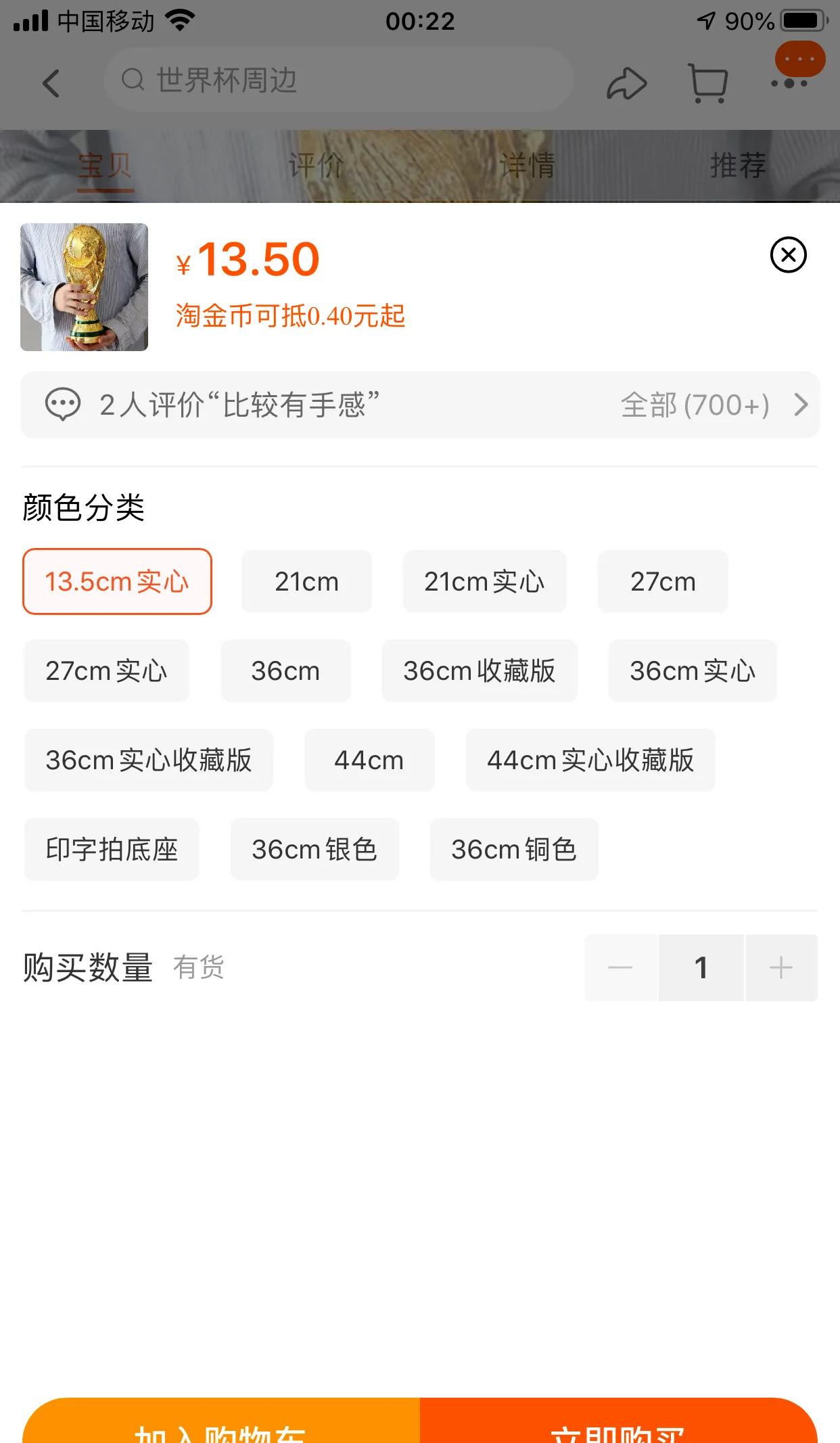
Task: Pick the 36cm实心 option
Action: tap(693, 671)
